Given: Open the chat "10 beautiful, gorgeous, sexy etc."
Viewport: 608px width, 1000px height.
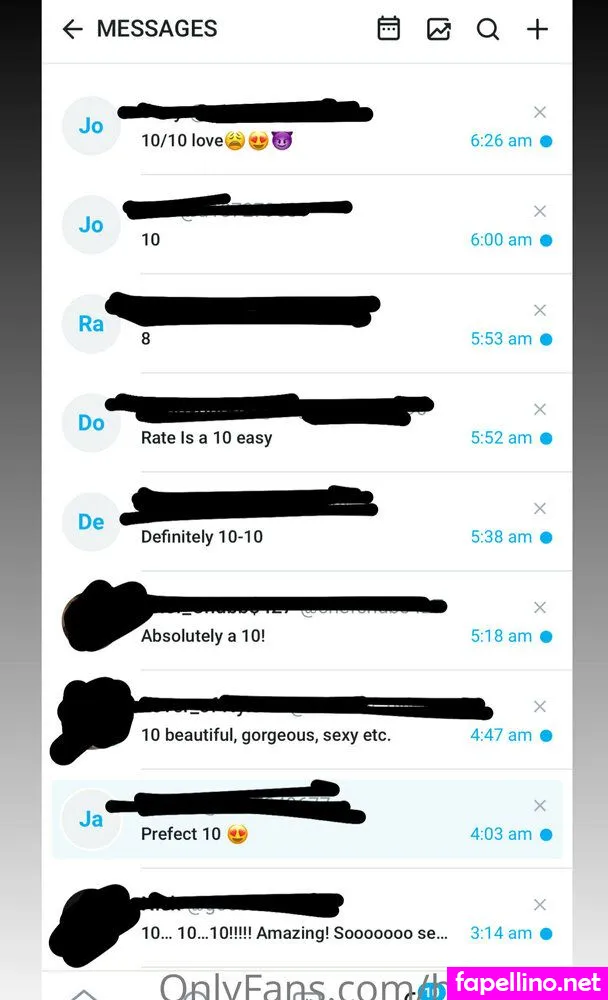Looking at the screenshot, I should click(x=300, y=735).
